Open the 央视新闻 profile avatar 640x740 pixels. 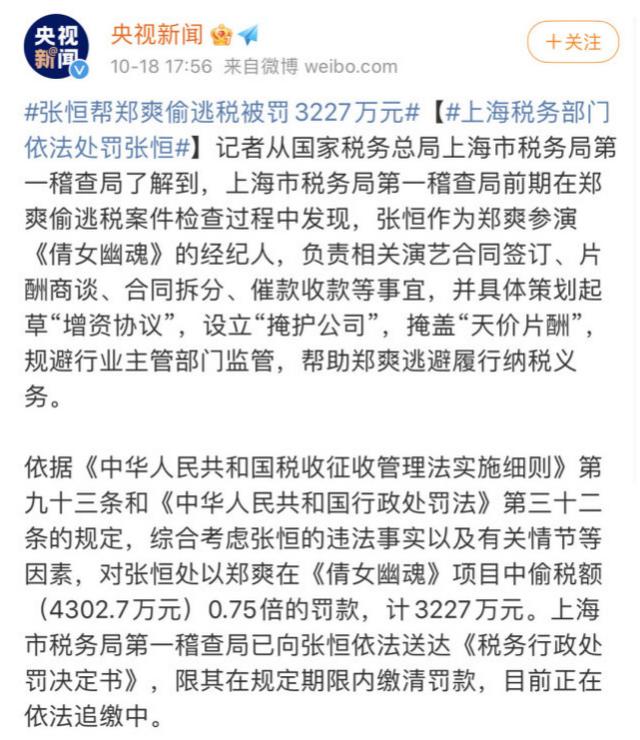[56, 47]
